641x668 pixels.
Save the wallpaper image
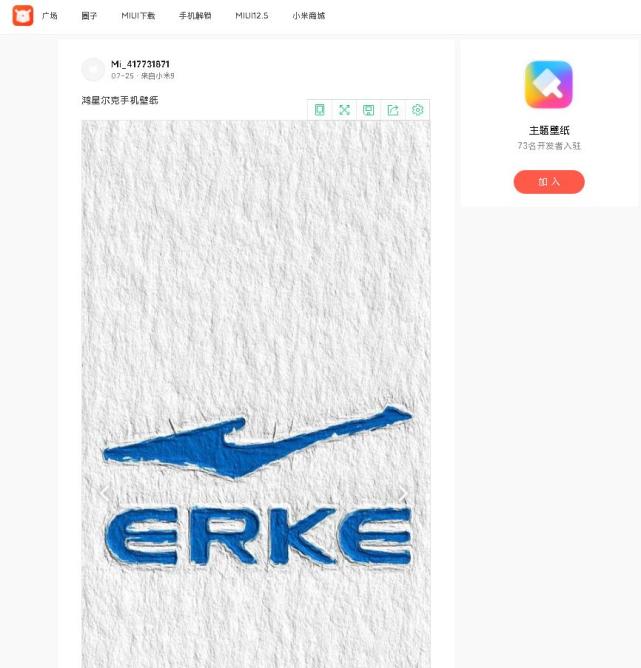(368, 110)
